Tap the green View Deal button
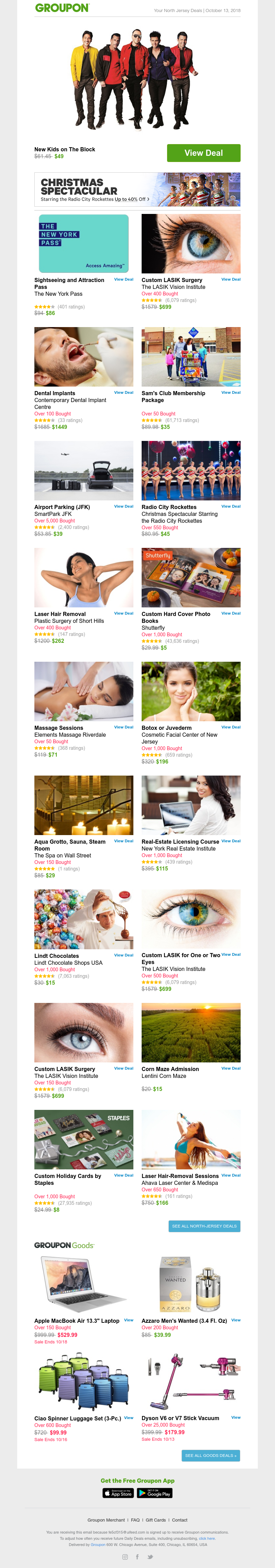 [203, 153]
